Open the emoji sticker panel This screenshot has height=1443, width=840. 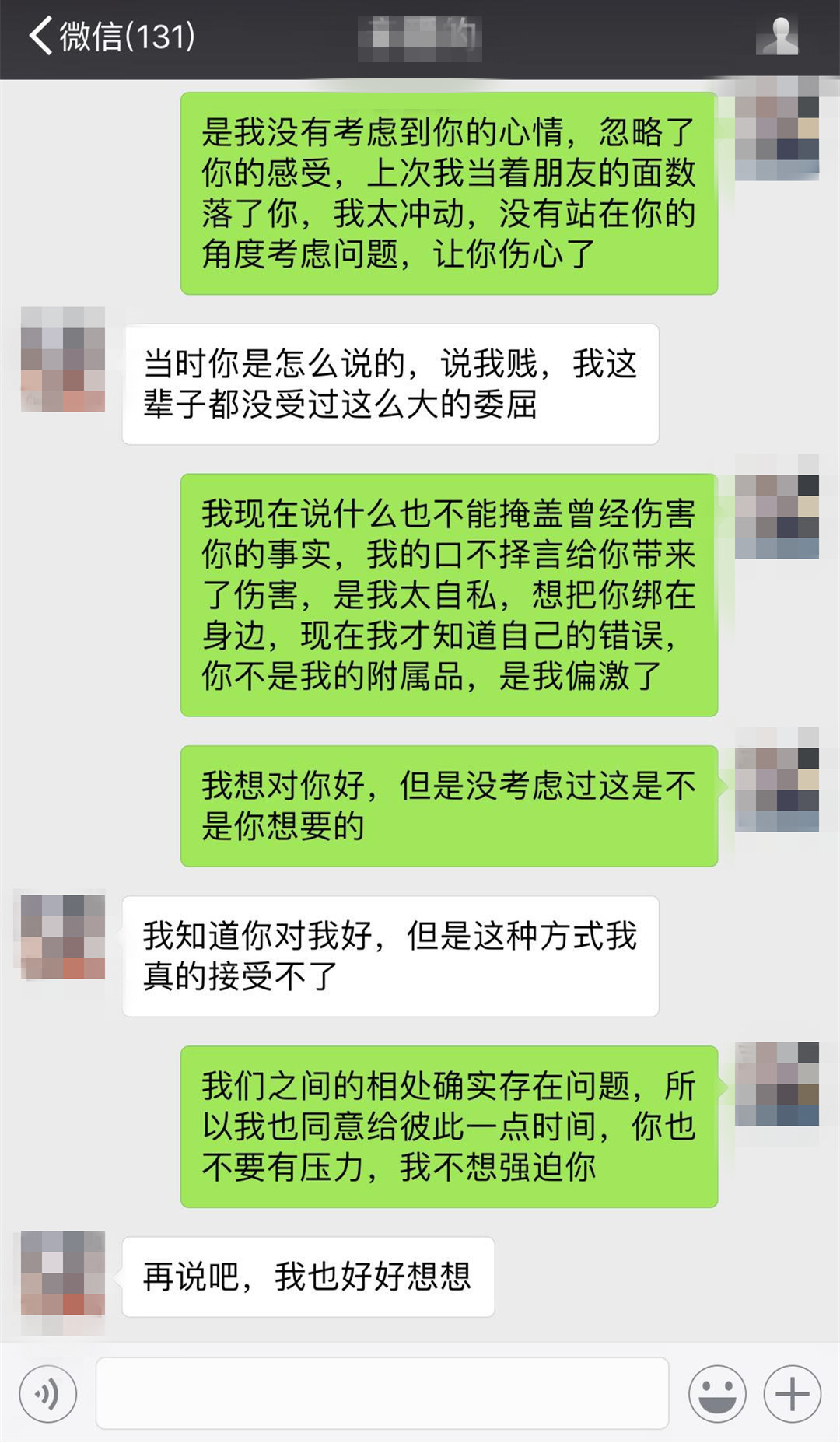(x=716, y=1394)
